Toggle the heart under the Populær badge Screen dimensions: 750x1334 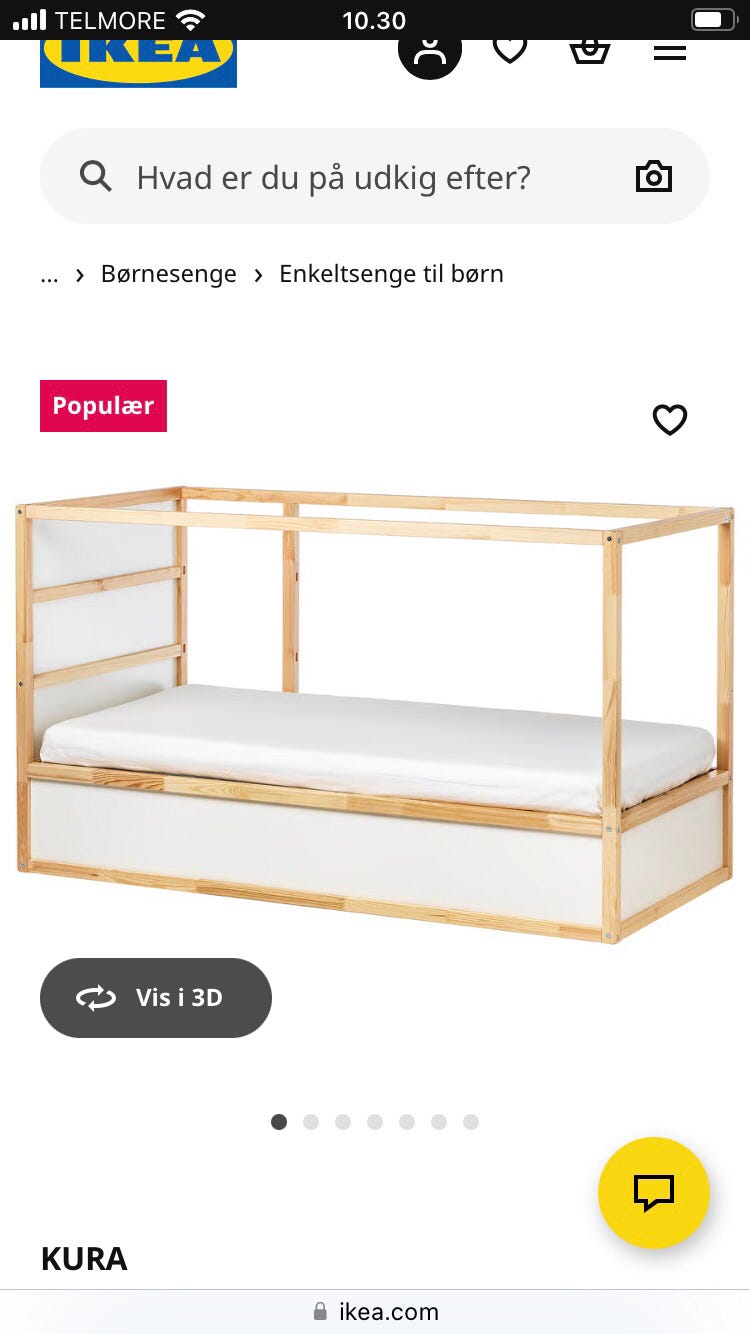(670, 420)
